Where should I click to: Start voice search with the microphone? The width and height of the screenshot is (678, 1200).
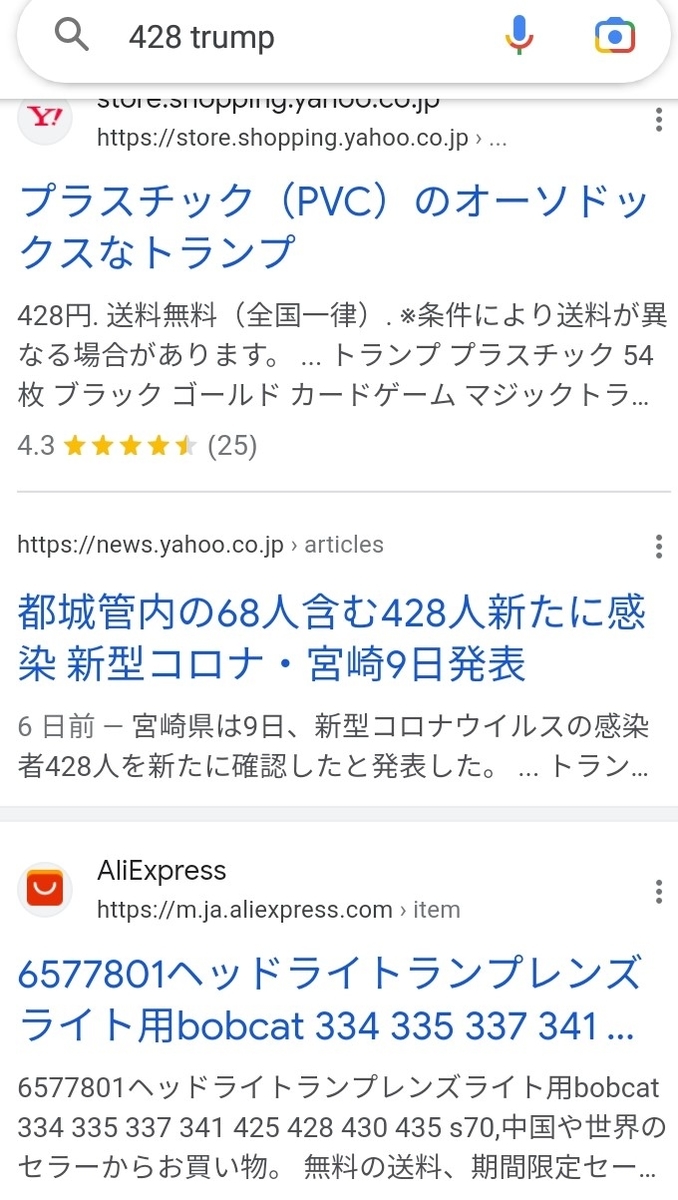(519, 37)
